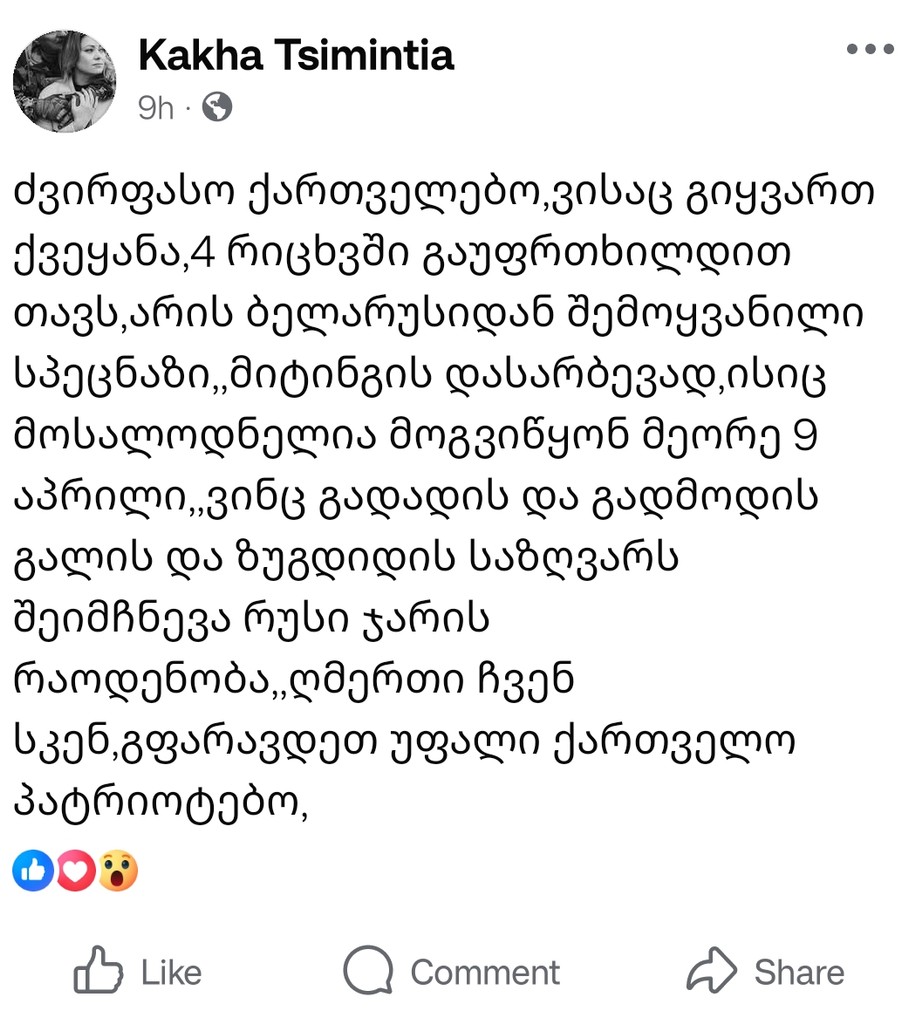Open the Kakha Tsimintia profile name link
The width and height of the screenshot is (918, 1024).
pyautogui.click(x=296, y=56)
